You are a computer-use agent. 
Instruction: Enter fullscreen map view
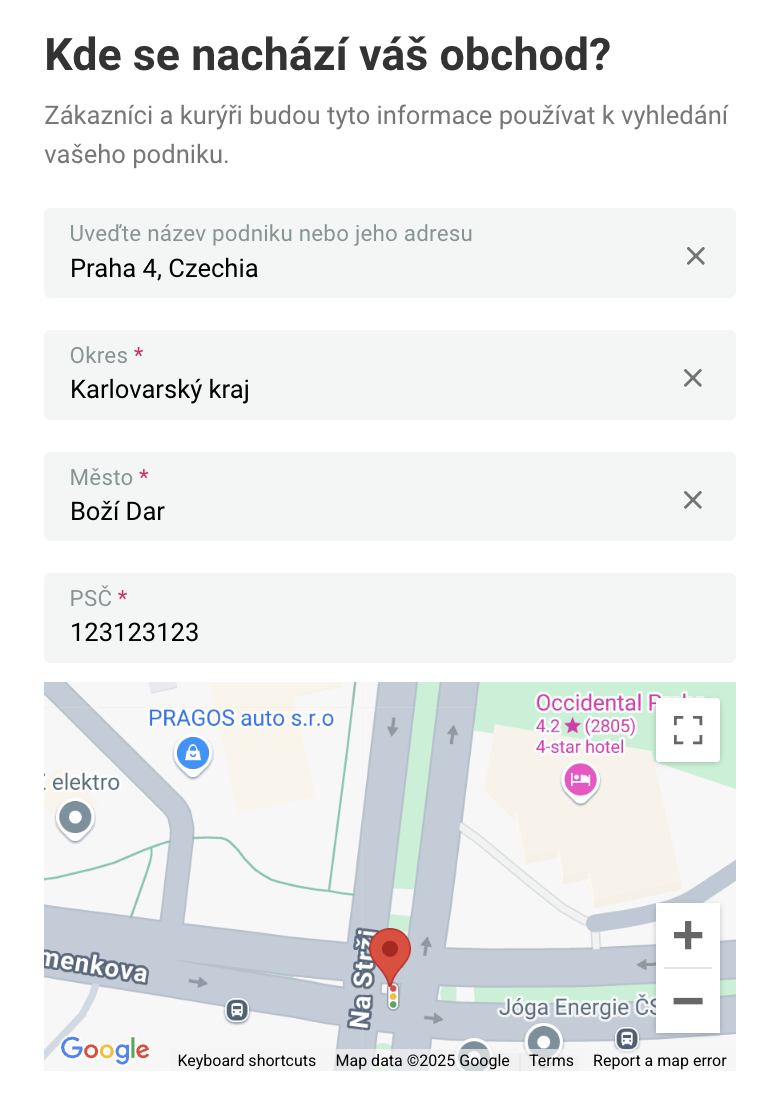pos(687,730)
